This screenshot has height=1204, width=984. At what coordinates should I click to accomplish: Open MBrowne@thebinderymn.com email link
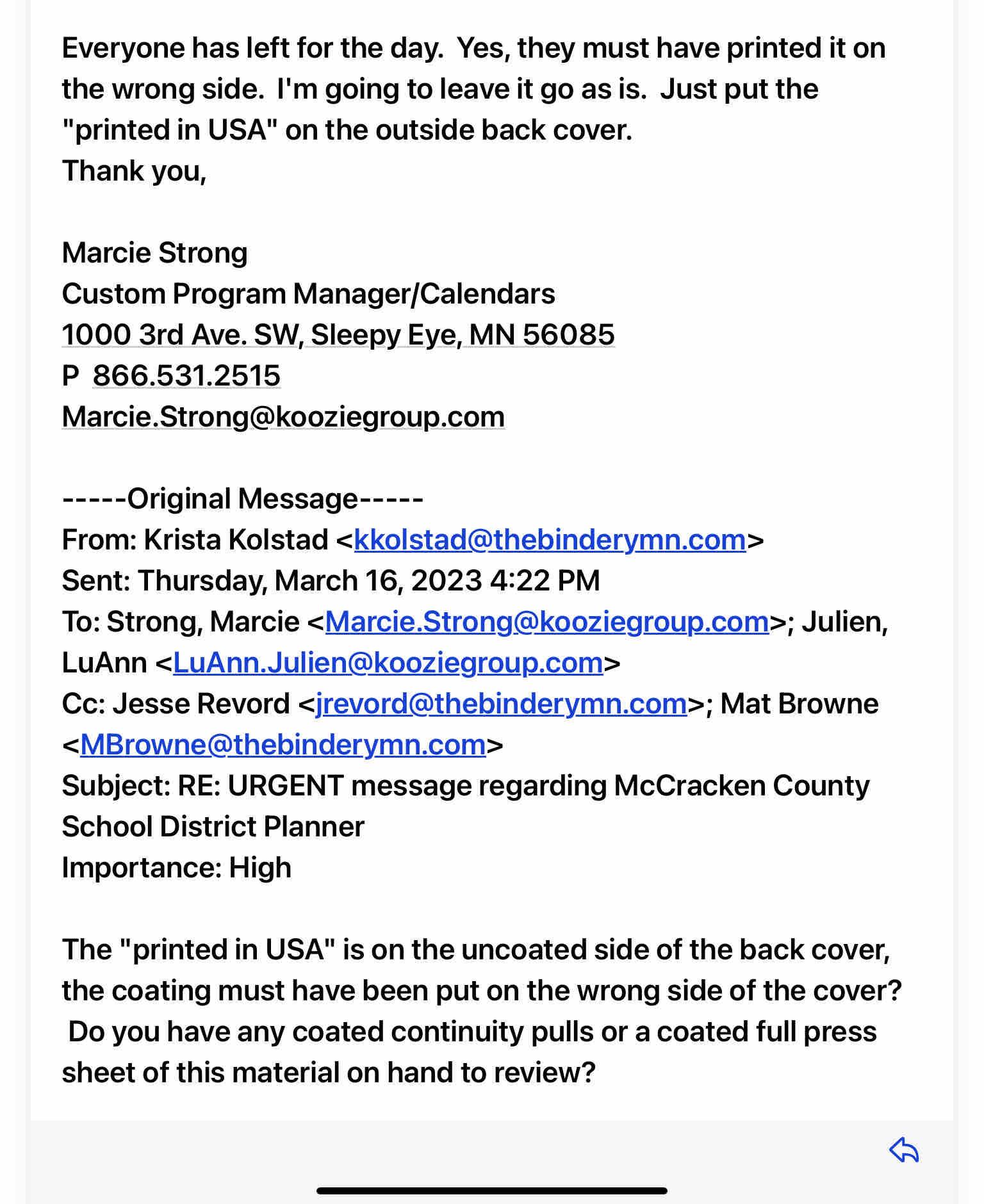coord(283,745)
